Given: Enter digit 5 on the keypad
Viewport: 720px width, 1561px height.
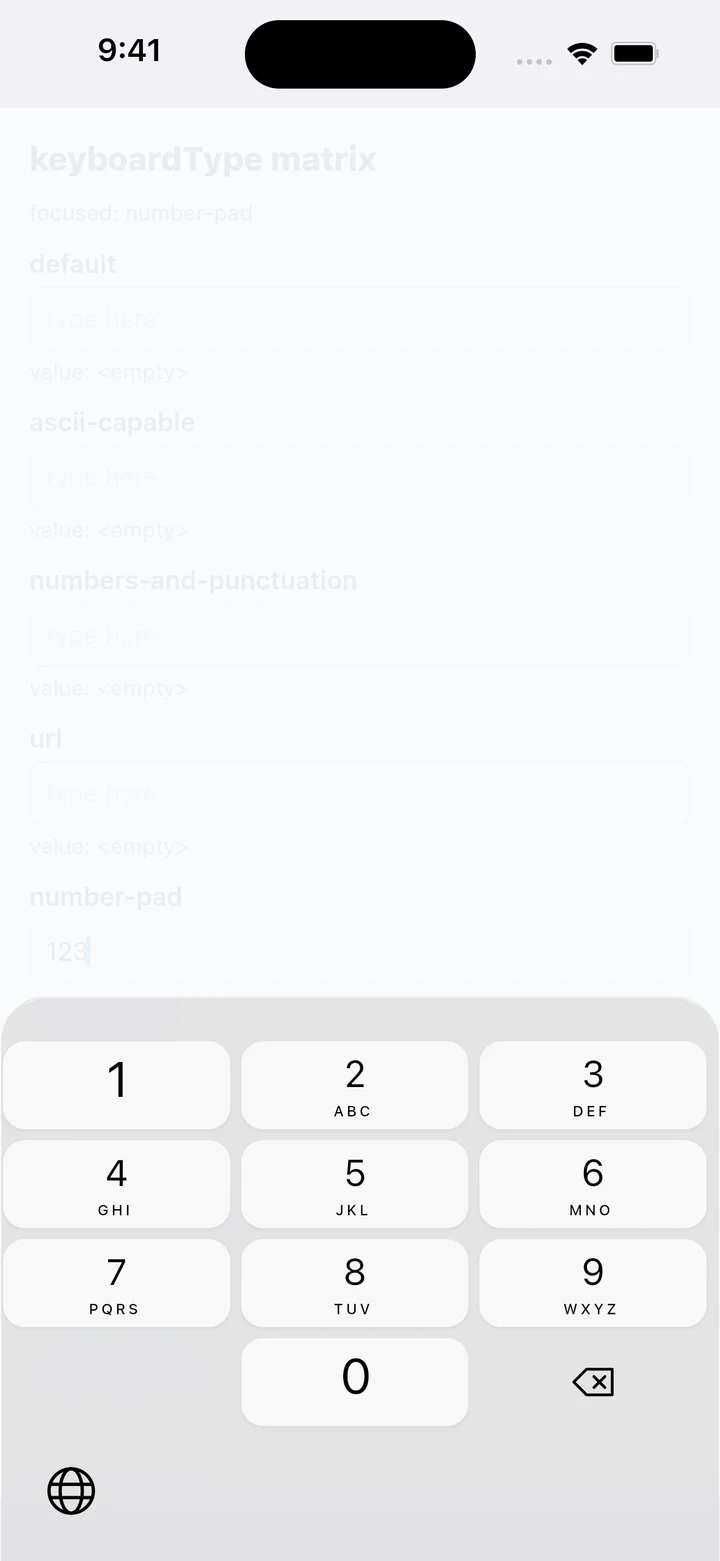Looking at the screenshot, I should pyautogui.click(x=355, y=1184).
